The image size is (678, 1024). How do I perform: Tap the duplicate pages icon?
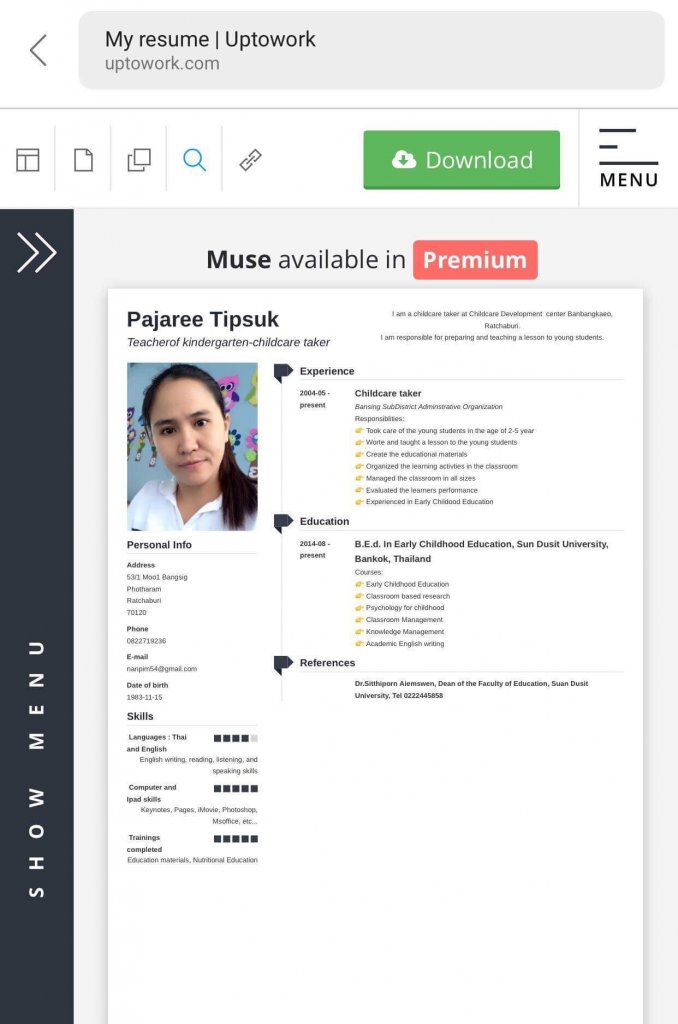[139, 160]
